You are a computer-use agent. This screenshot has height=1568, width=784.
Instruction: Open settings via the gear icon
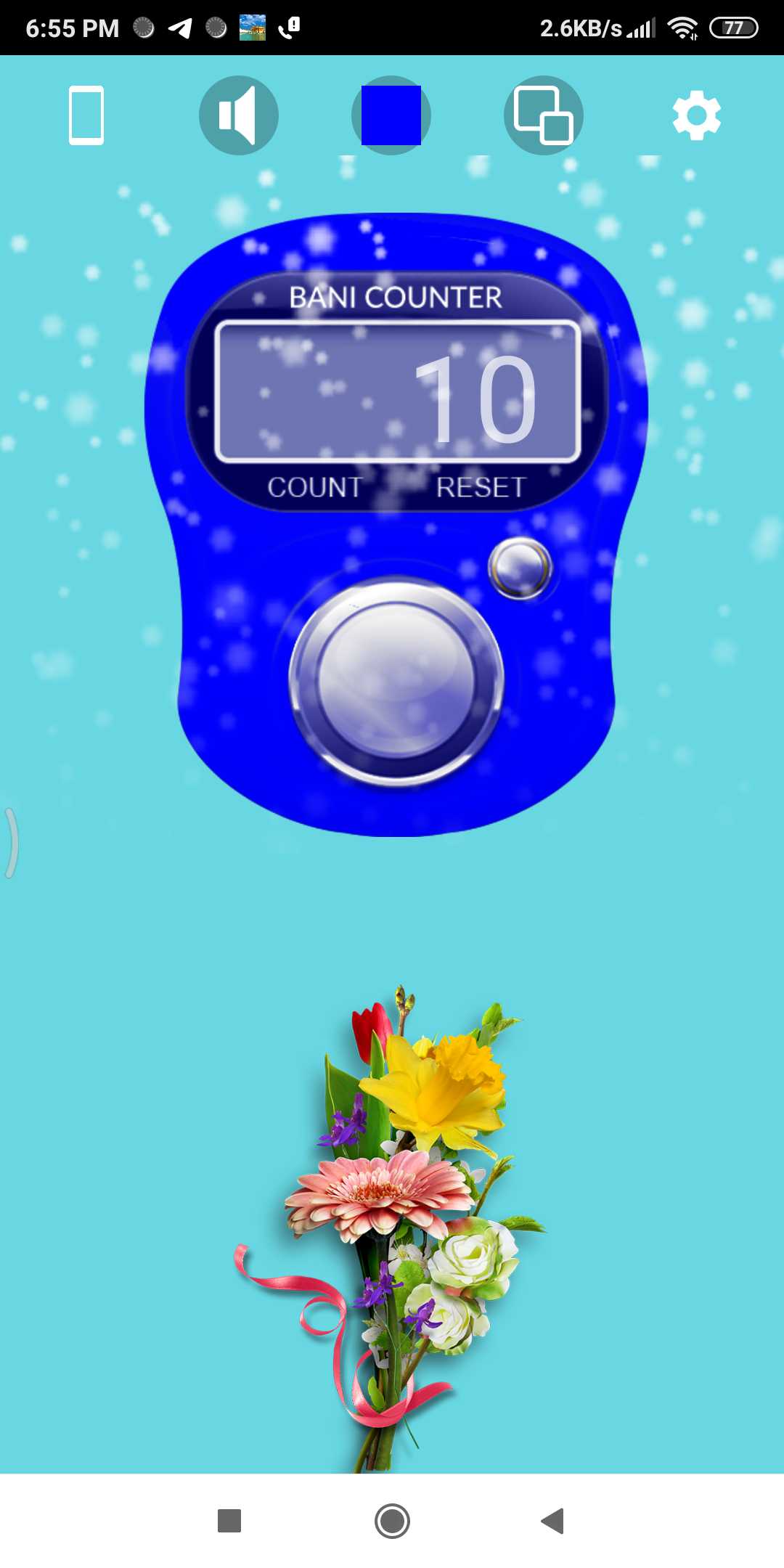[x=696, y=115]
